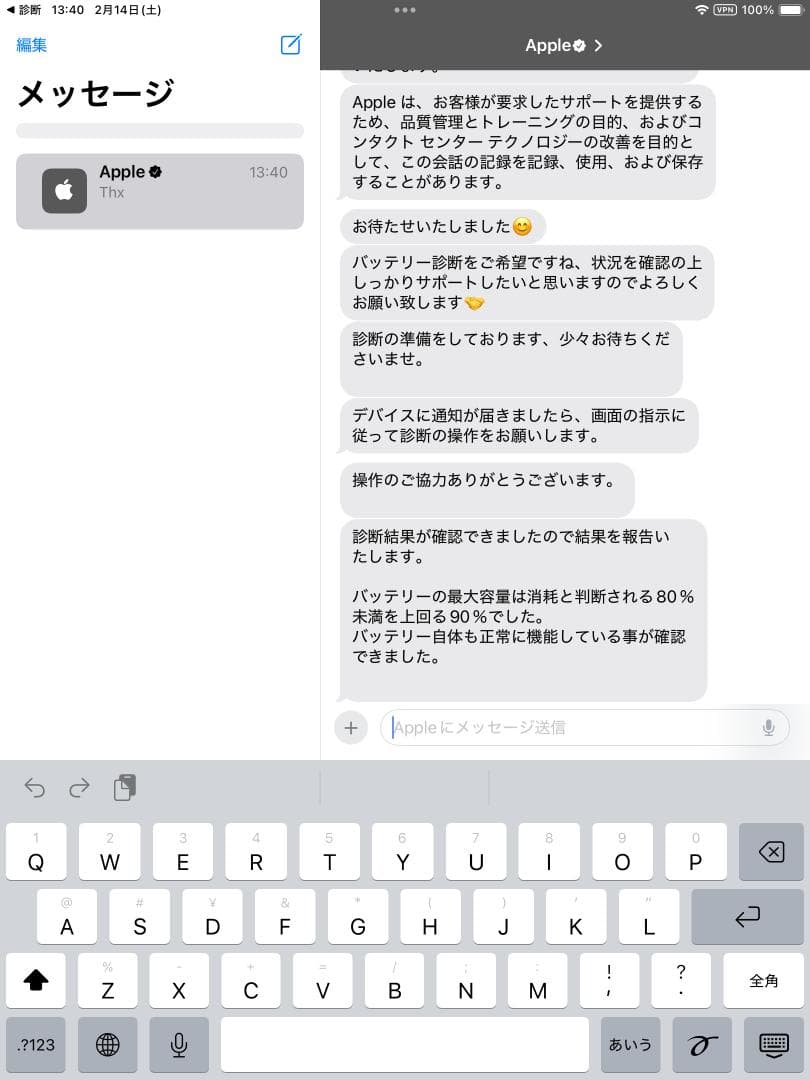The width and height of the screenshot is (810, 1080).
Task: Tap the redo arrow above the keyboard
Action: [x=79, y=788]
